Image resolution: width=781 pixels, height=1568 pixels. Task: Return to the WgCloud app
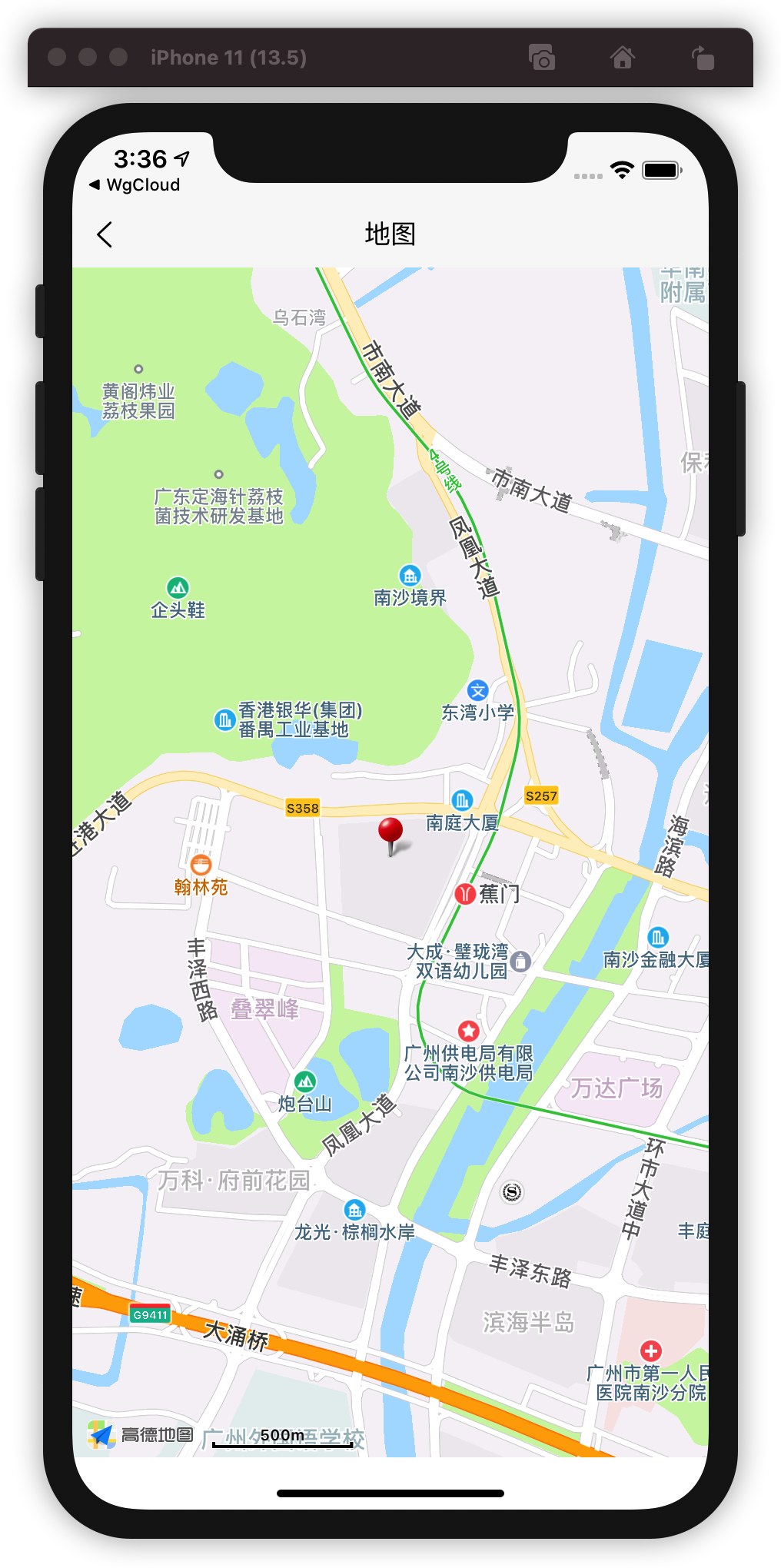[135, 185]
